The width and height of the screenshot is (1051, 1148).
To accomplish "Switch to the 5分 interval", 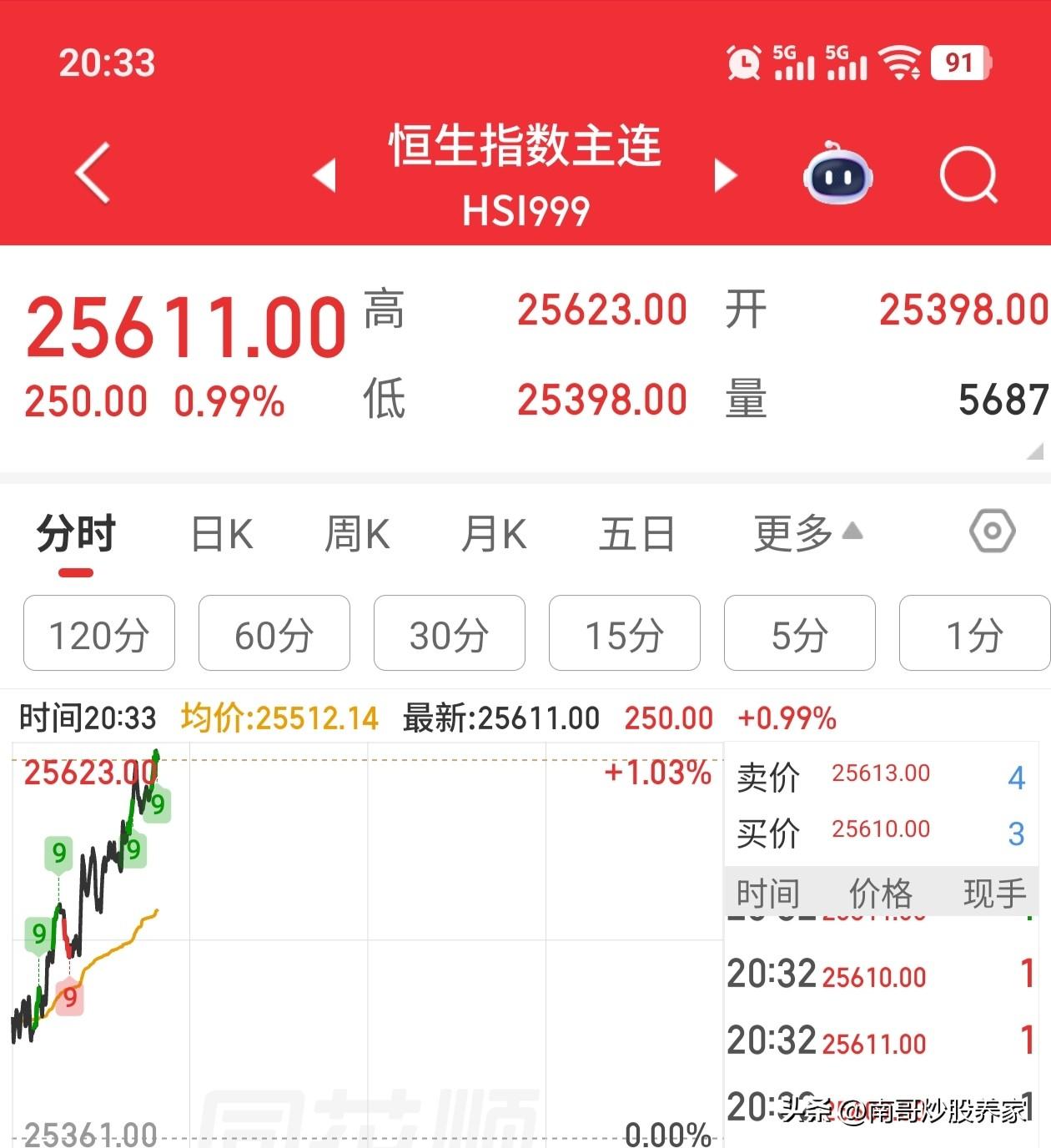I will (800, 634).
